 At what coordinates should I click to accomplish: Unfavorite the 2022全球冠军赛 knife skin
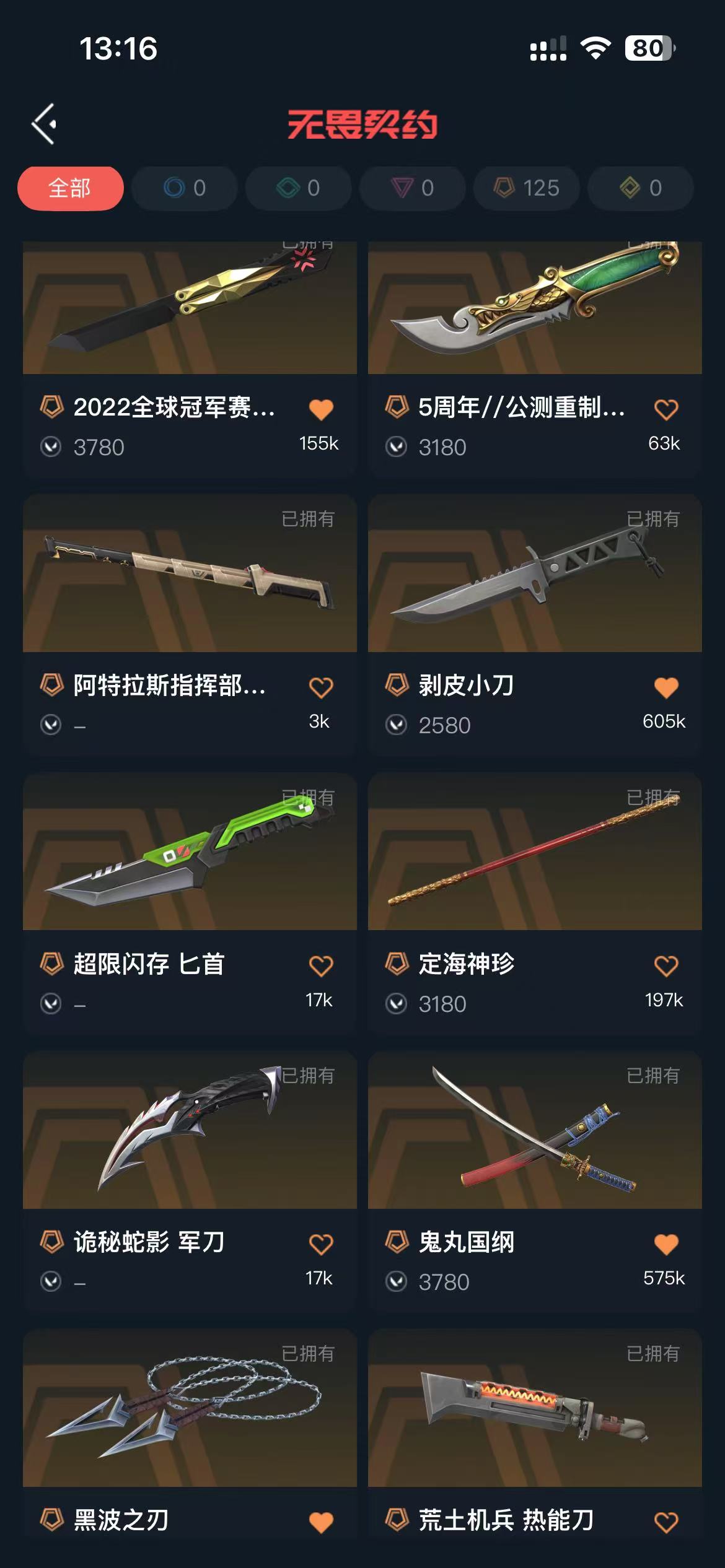(321, 409)
